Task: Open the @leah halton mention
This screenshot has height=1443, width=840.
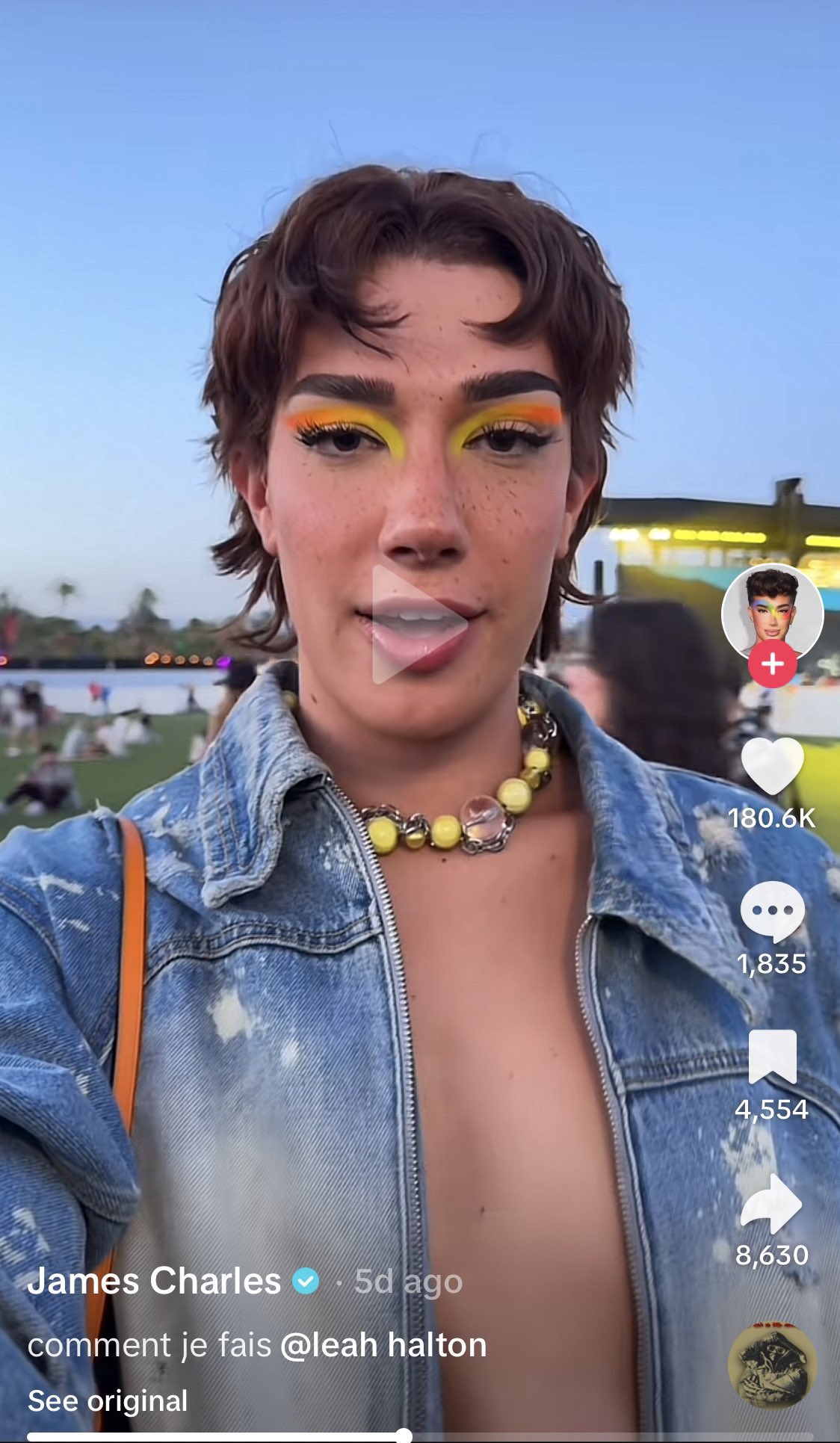Action: tap(383, 1345)
